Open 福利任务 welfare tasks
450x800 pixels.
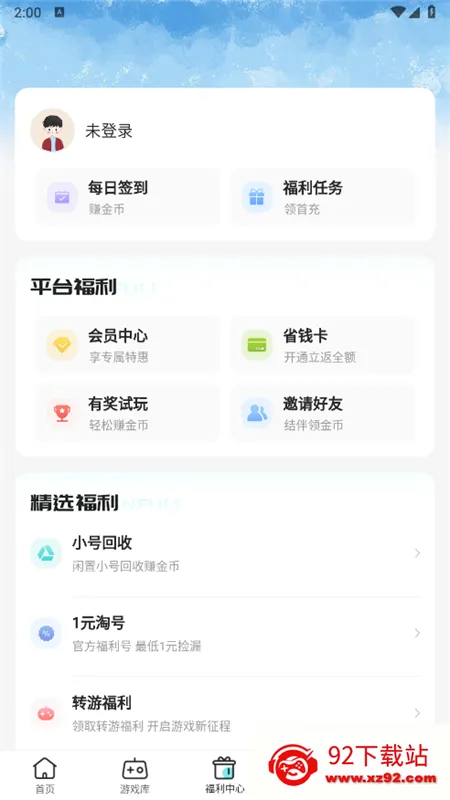323,196
